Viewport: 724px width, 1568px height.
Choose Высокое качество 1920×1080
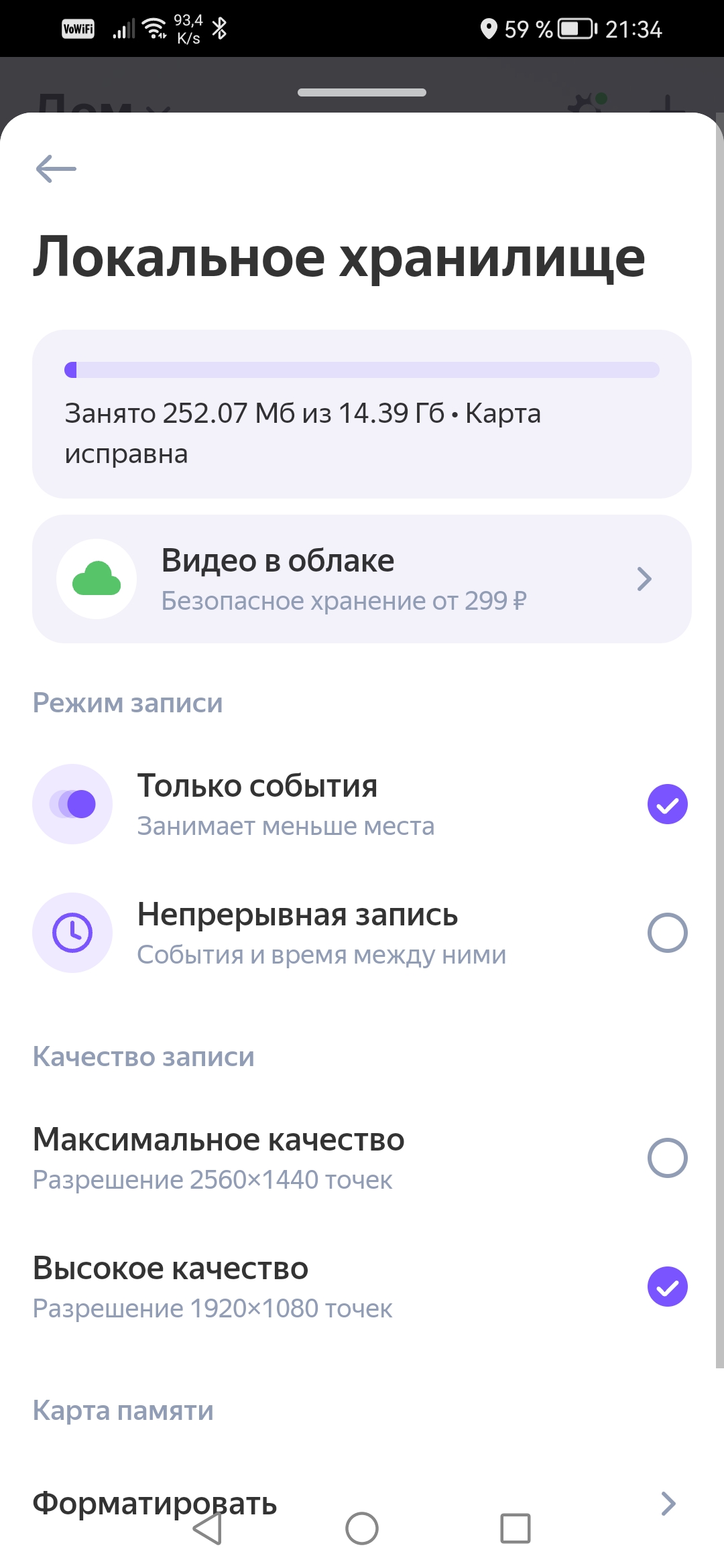[x=362, y=1287]
